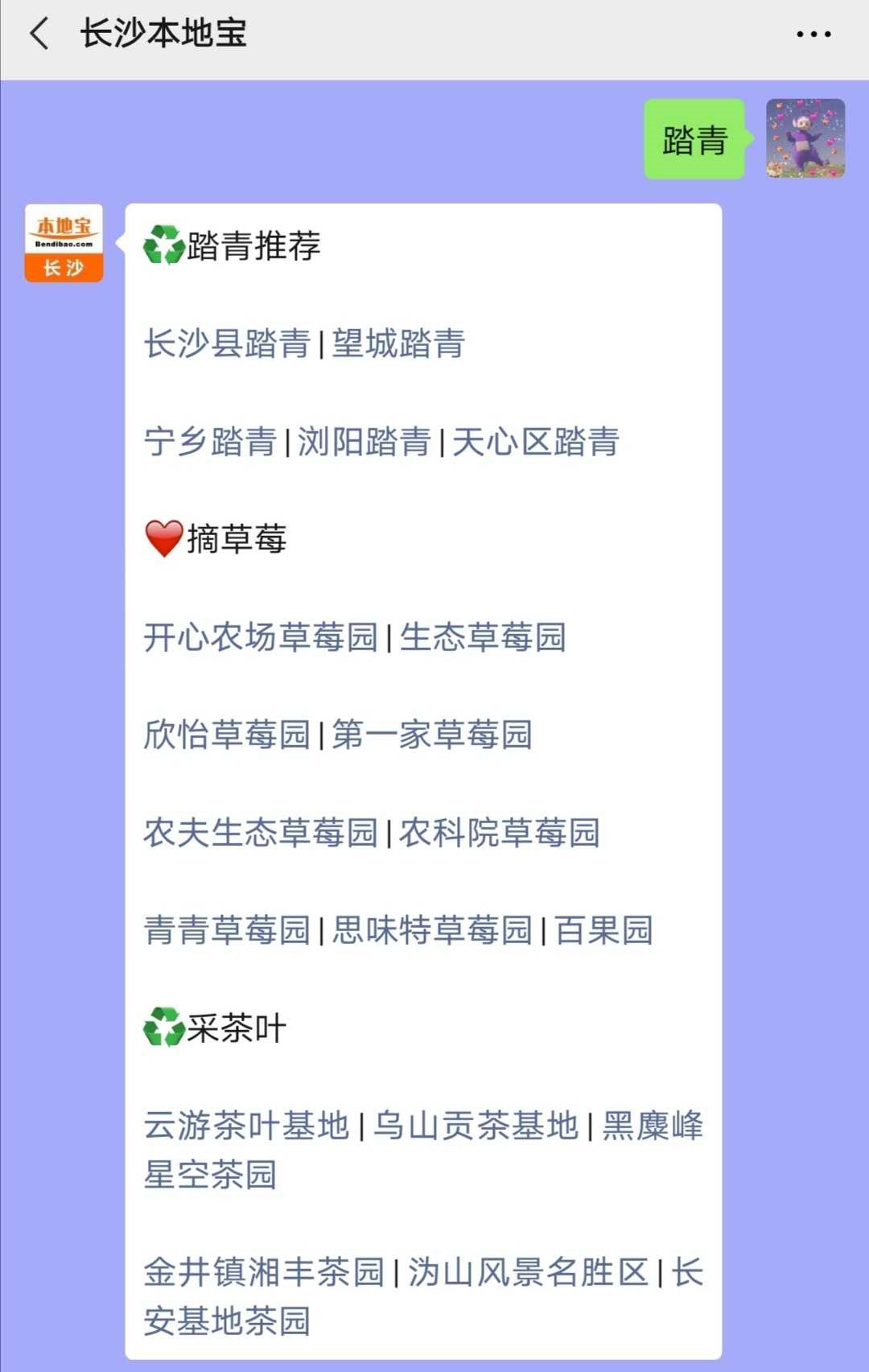
Task: Open the 浏阳踏青 link
Action: coord(364,442)
